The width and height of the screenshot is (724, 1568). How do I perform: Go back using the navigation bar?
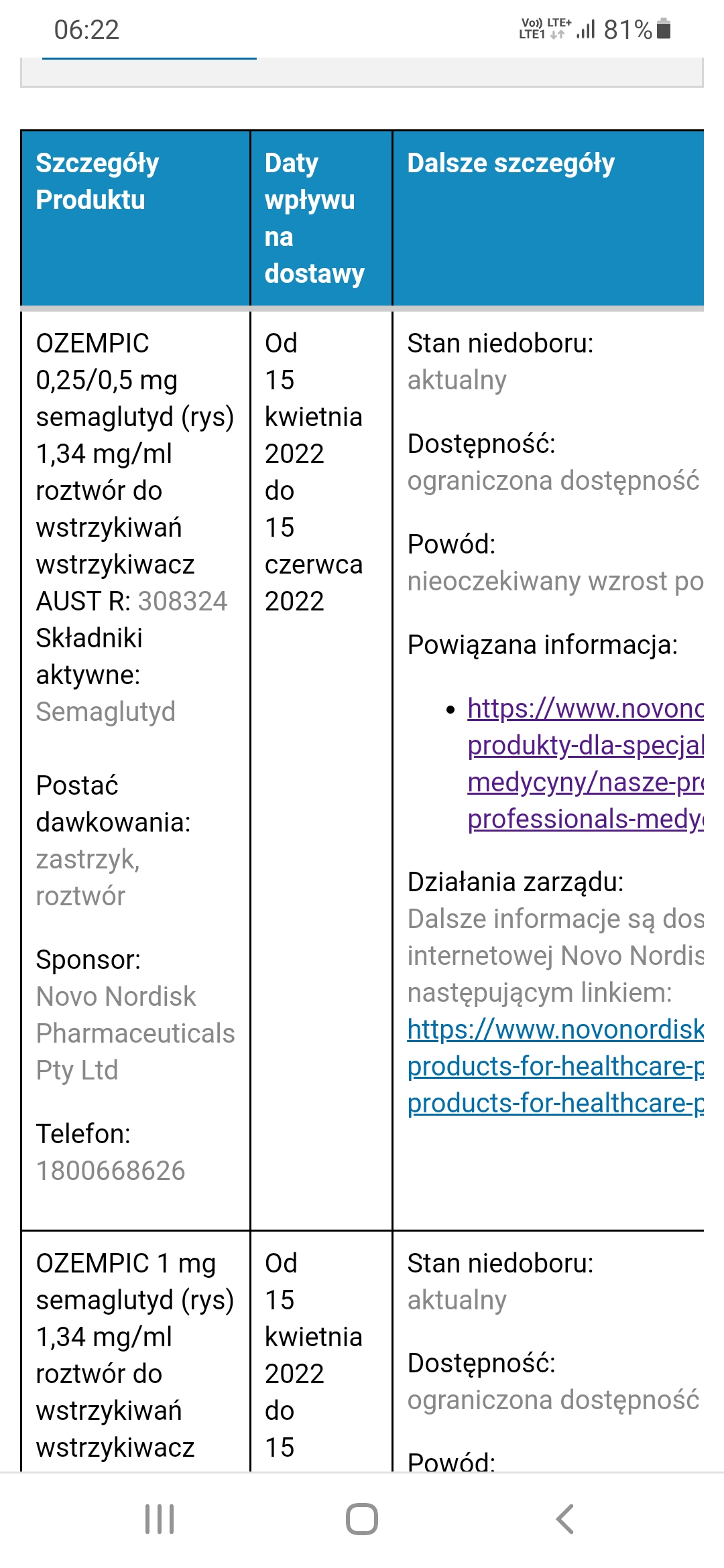pos(564,1519)
